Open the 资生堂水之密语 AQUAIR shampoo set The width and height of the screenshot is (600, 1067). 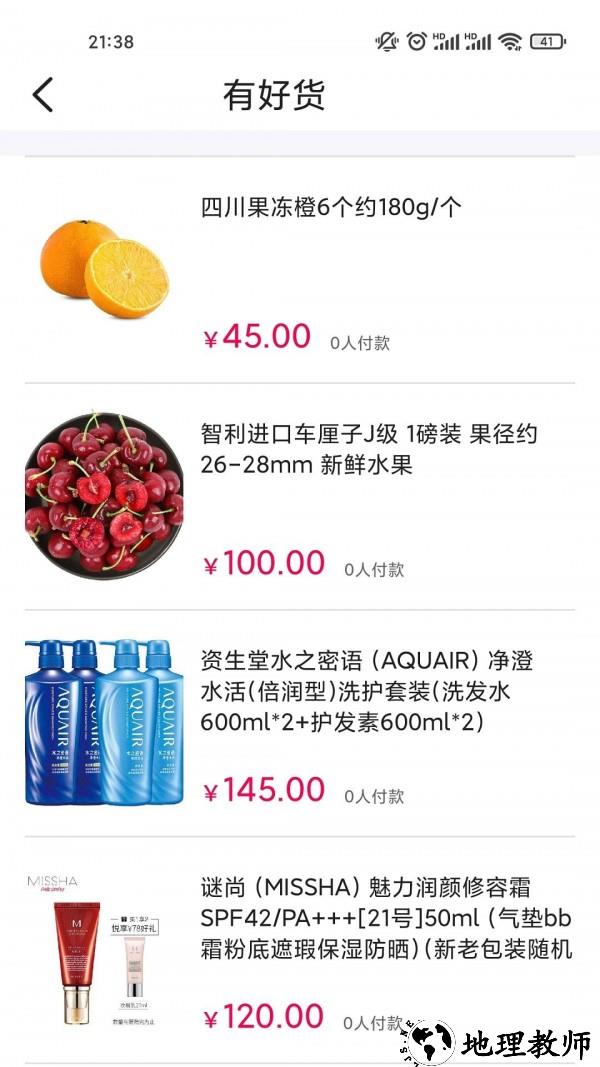(368, 691)
